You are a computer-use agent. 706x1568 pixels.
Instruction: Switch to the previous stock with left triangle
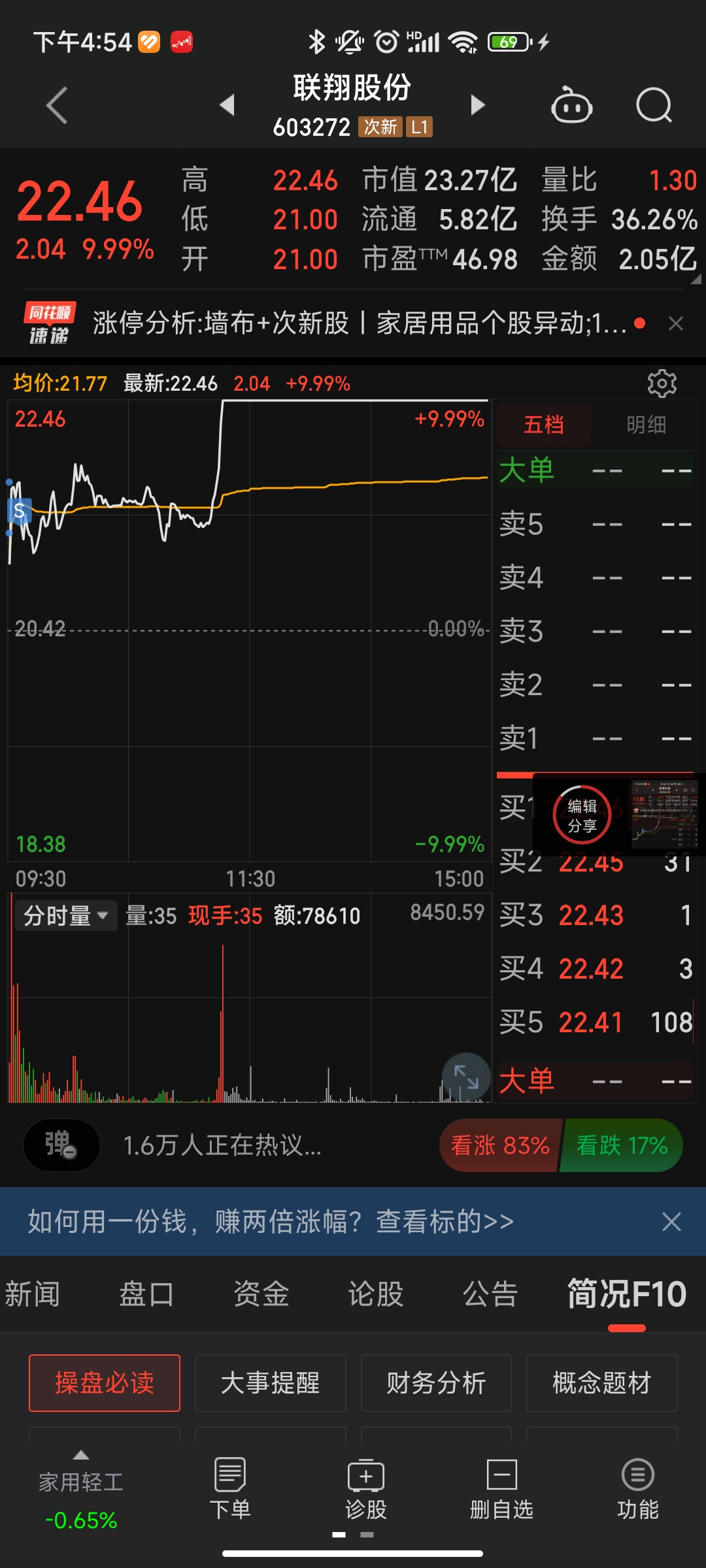click(x=227, y=105)
